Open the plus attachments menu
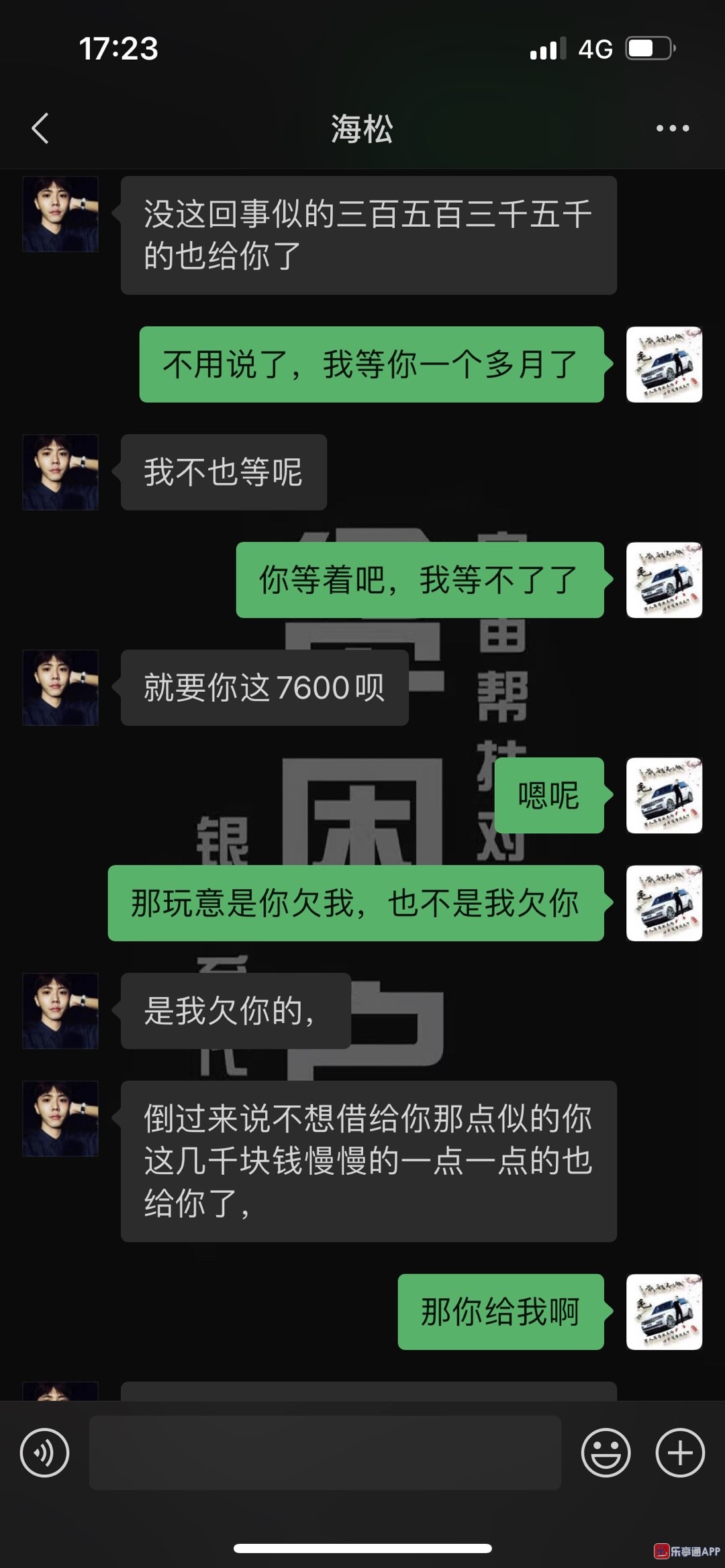 680,1453
